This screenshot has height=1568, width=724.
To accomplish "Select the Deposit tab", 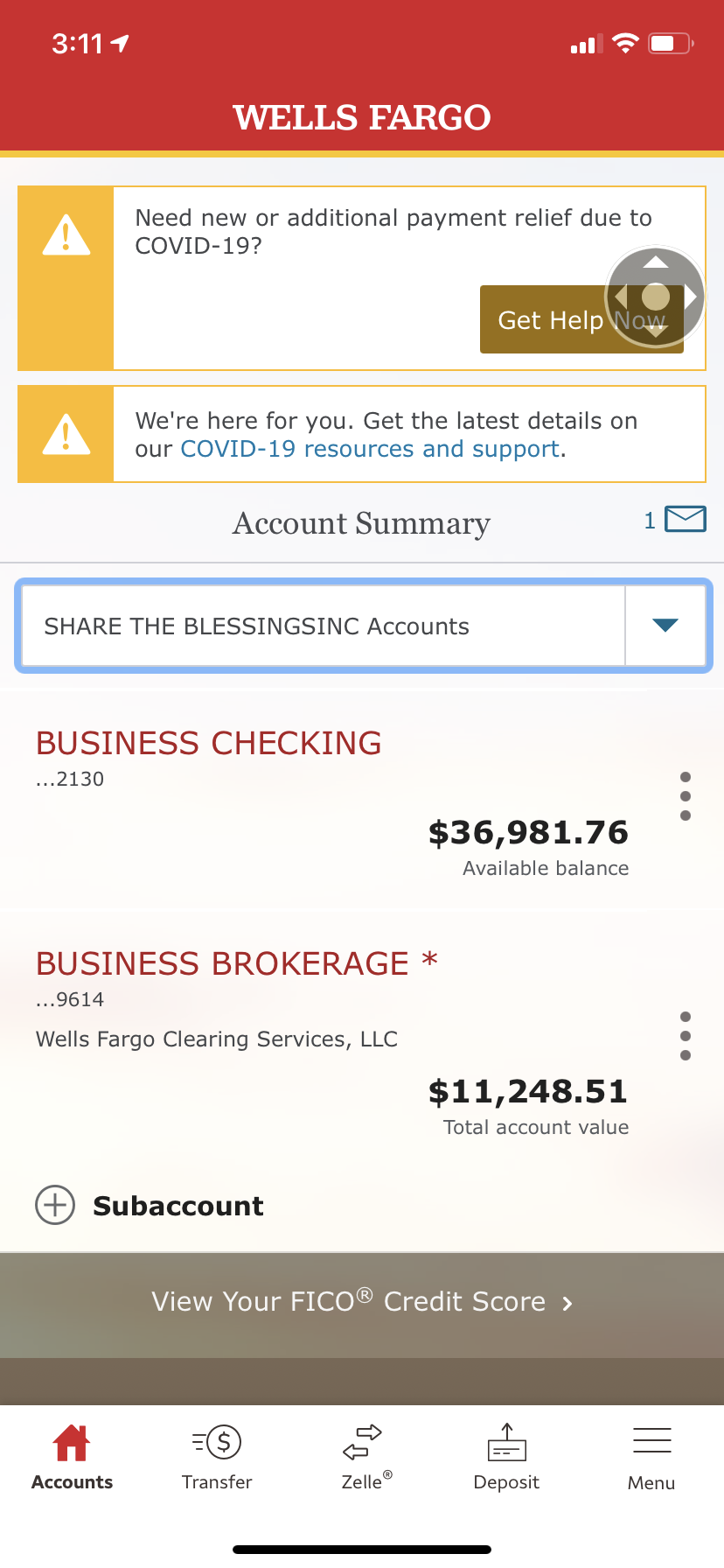I will pyautogui.click(x=506, y=1457).
